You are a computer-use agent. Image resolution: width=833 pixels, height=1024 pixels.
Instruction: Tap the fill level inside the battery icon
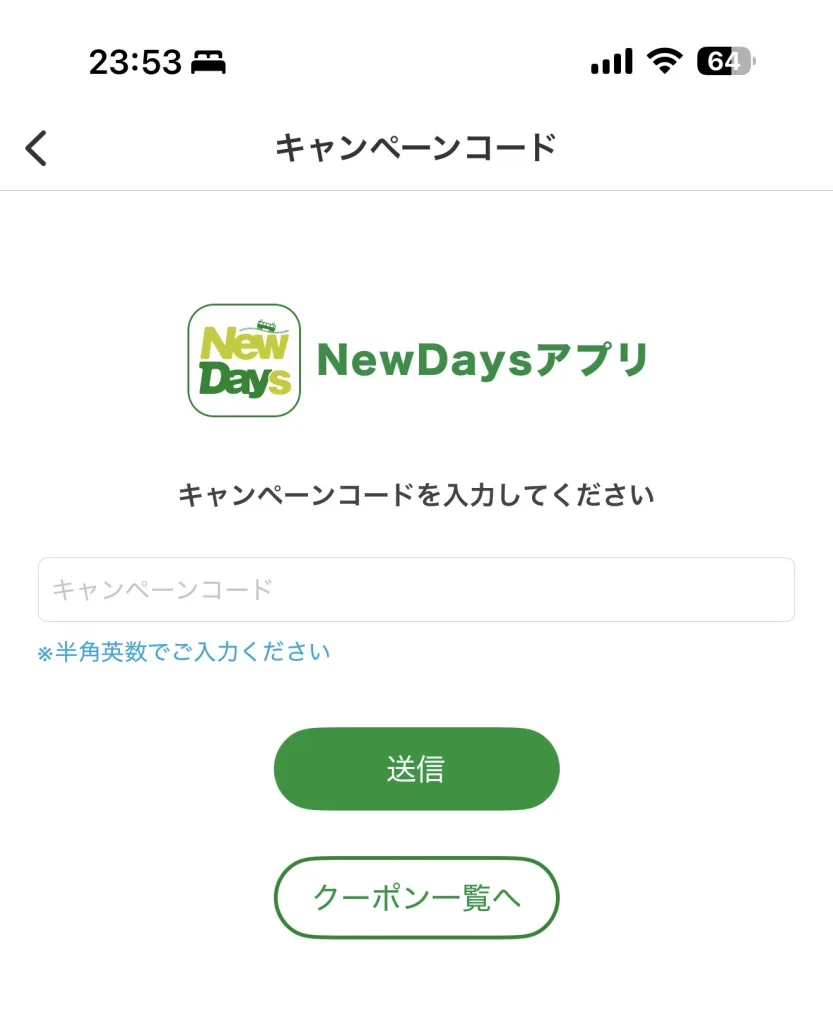click(x=712, y=61)
